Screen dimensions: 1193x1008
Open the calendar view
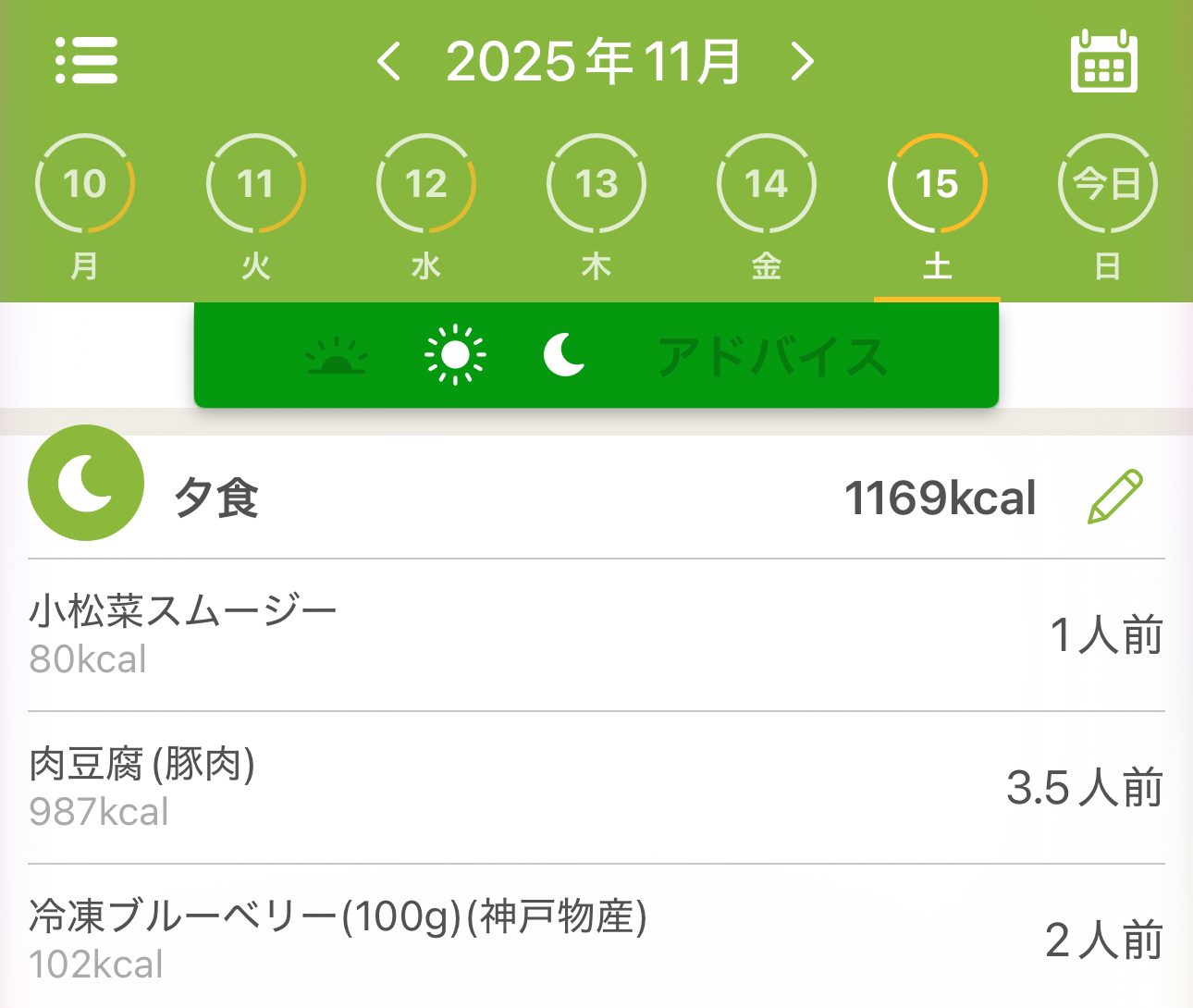(1103, 62)
